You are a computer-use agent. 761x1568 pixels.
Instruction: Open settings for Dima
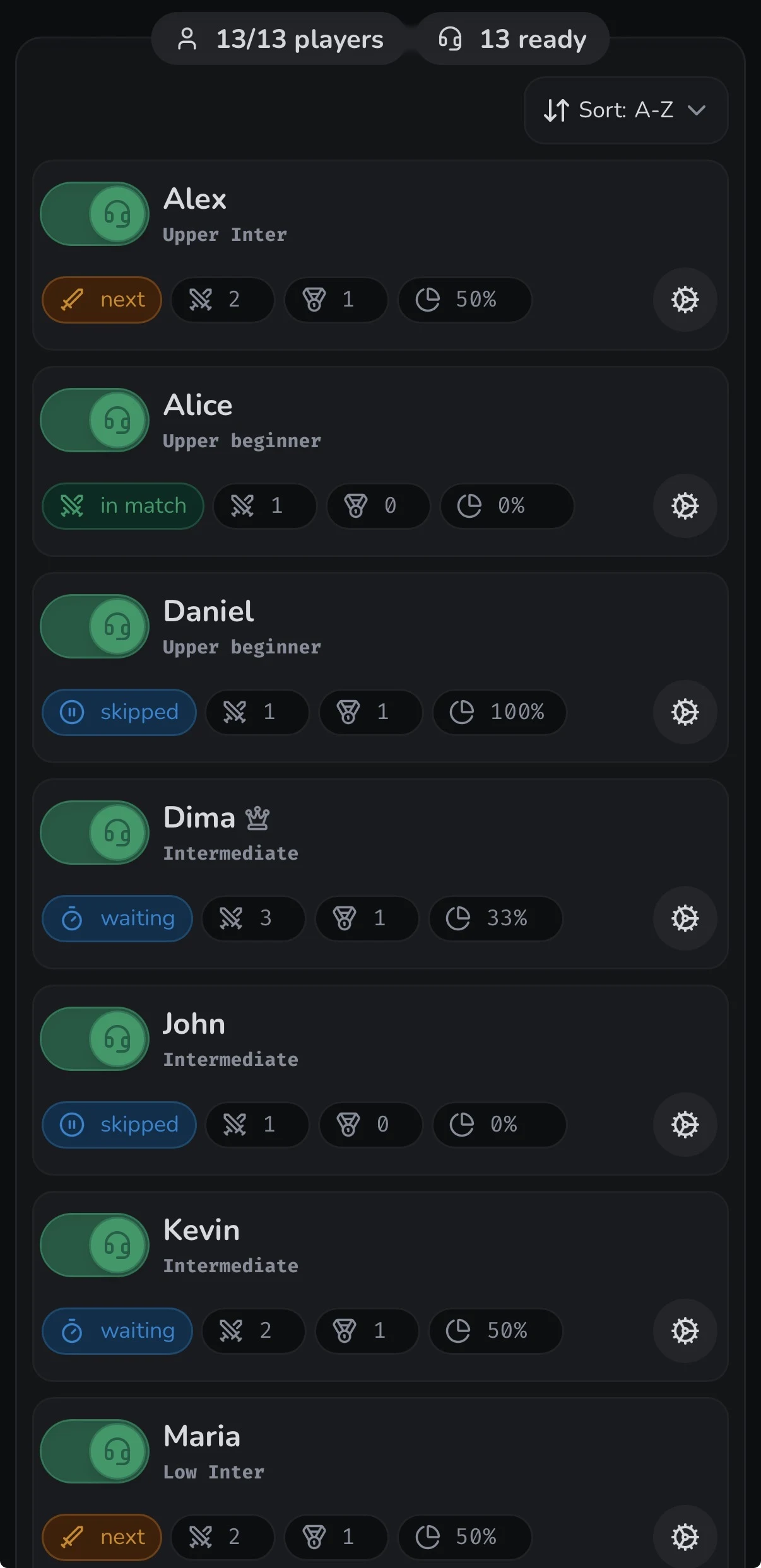(685, 918)
